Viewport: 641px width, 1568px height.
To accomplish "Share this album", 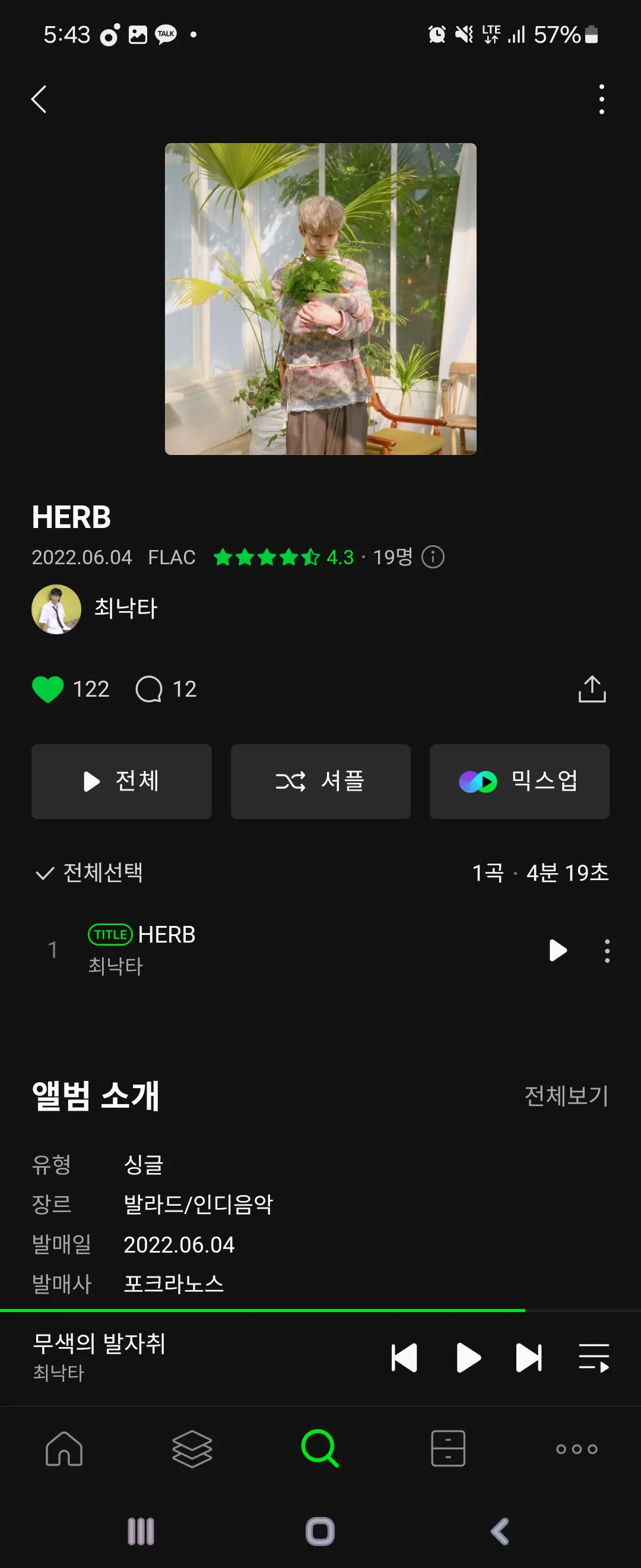I will 591,689.
